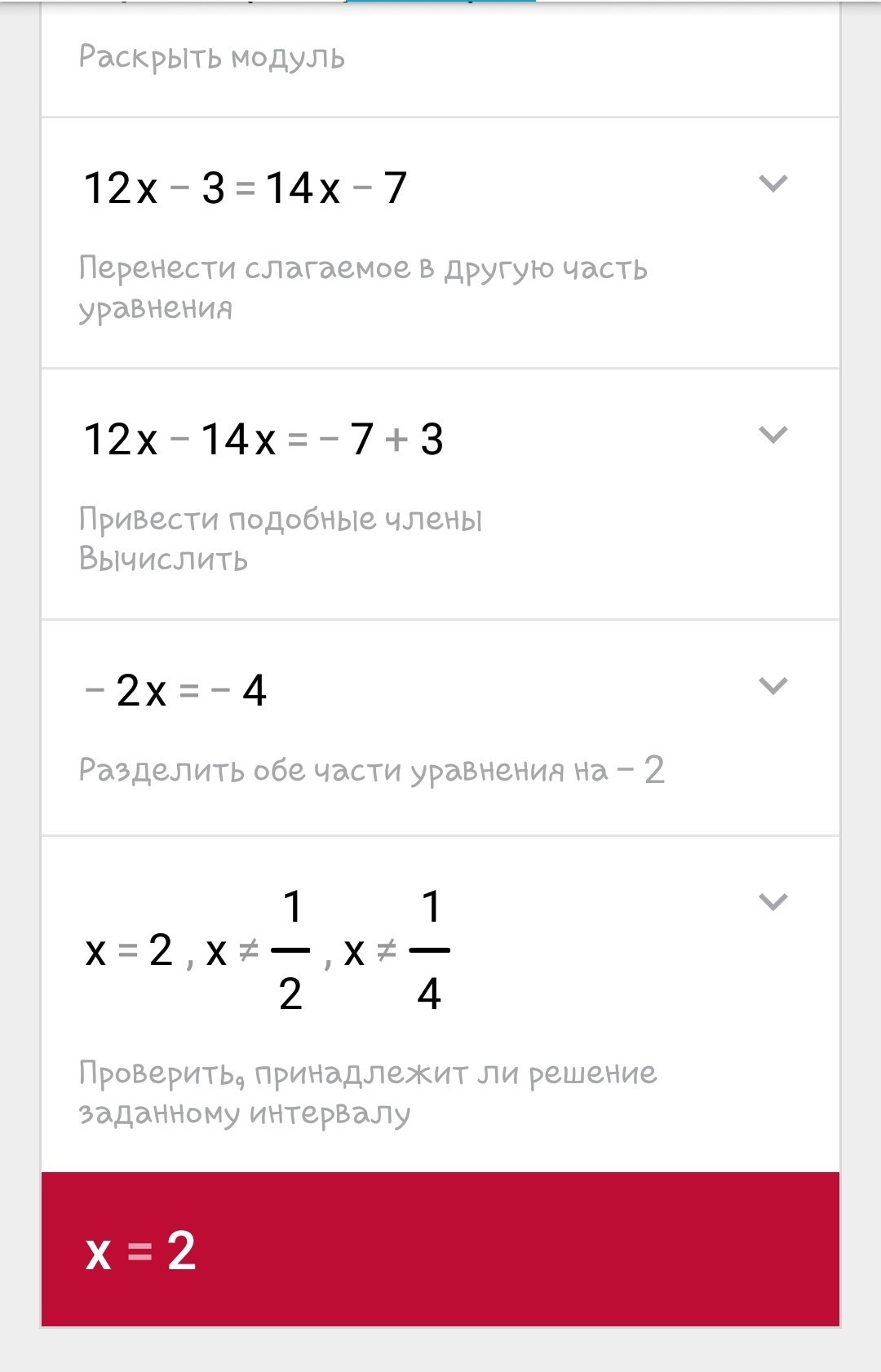
Task: Expand the x = 2, x ≠ 1/2 step
Action: 773,902
